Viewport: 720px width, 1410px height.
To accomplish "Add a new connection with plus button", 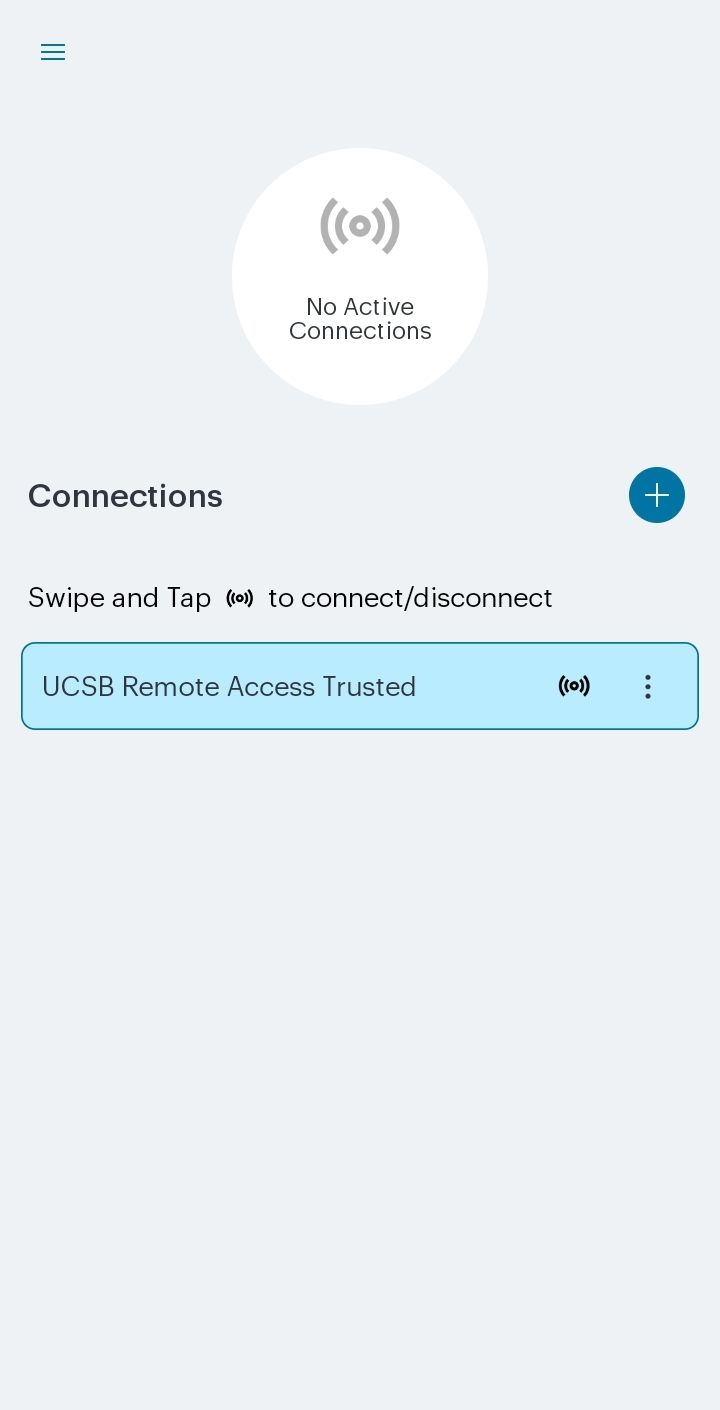I will [x=657, y=495].
